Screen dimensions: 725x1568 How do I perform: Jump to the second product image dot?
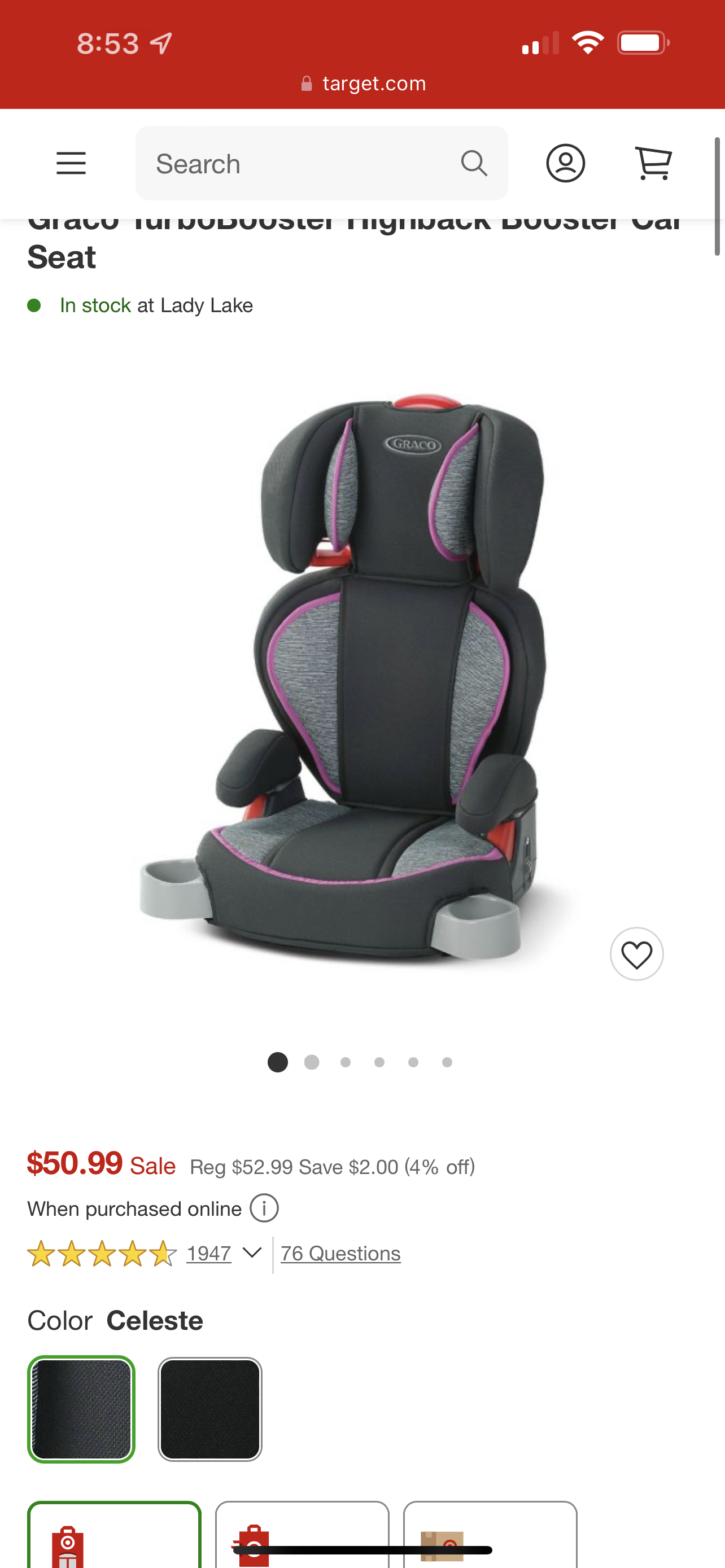tap(312, 1062)
